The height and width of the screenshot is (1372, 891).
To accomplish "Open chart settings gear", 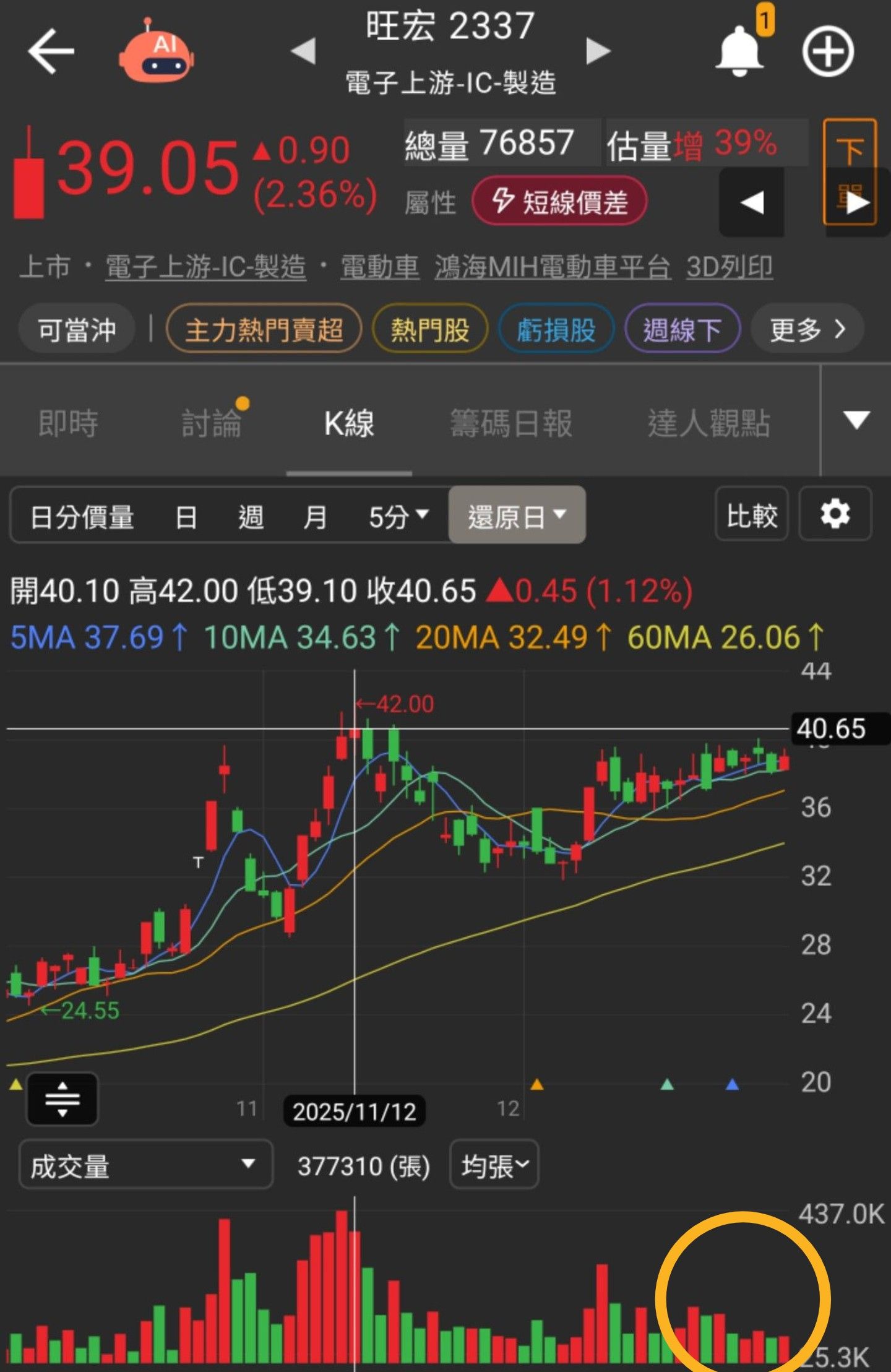I will coord(835,515).
